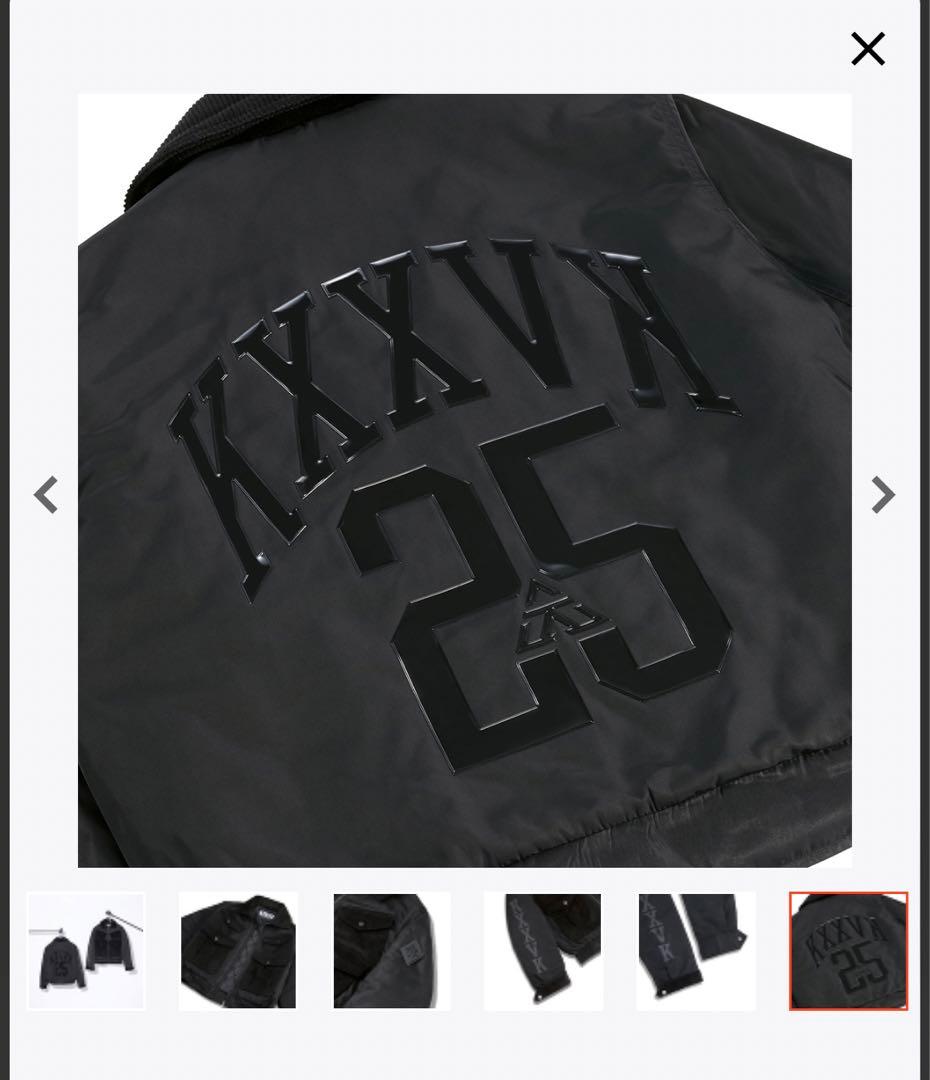Viewport: 930px width, 1080px height.
Task: Select the thumbnail showing both jackets hanging
Action: tap(86, 951)
